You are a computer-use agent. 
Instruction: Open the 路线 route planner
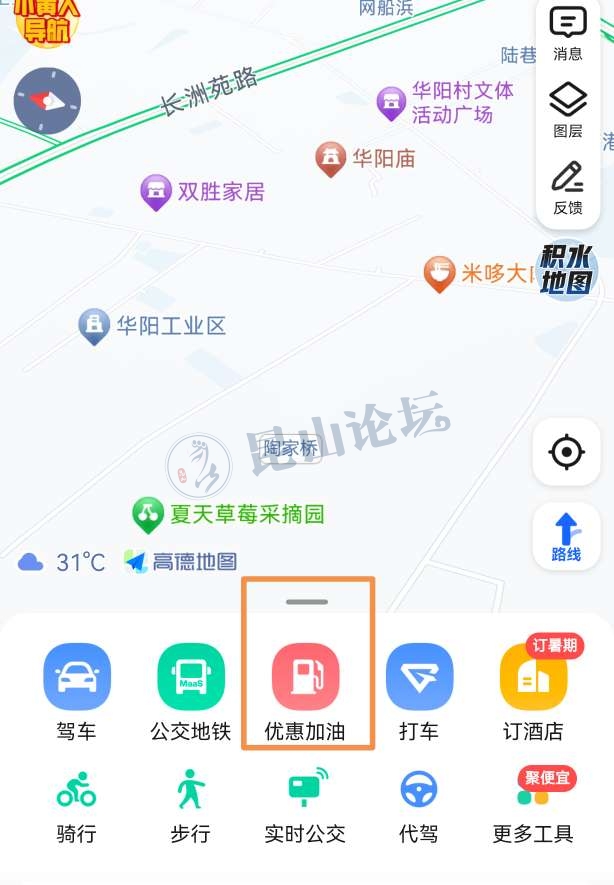tap(566, 536)
